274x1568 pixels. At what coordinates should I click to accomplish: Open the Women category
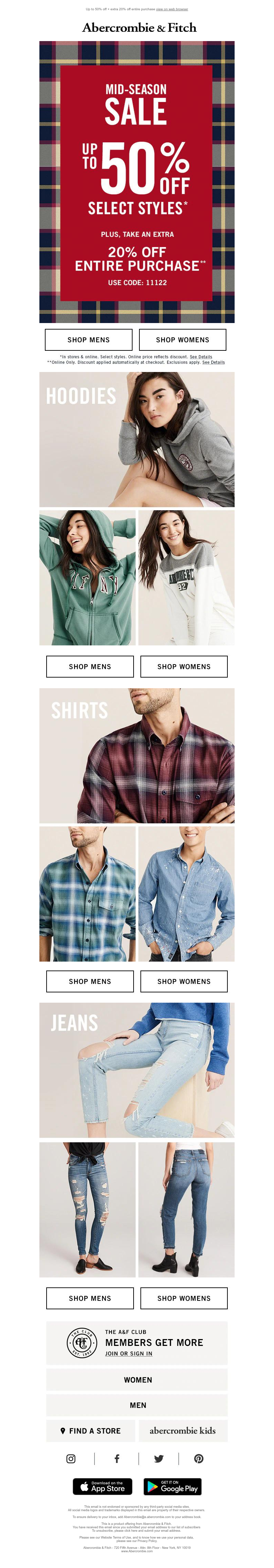tap(137, 1380)
